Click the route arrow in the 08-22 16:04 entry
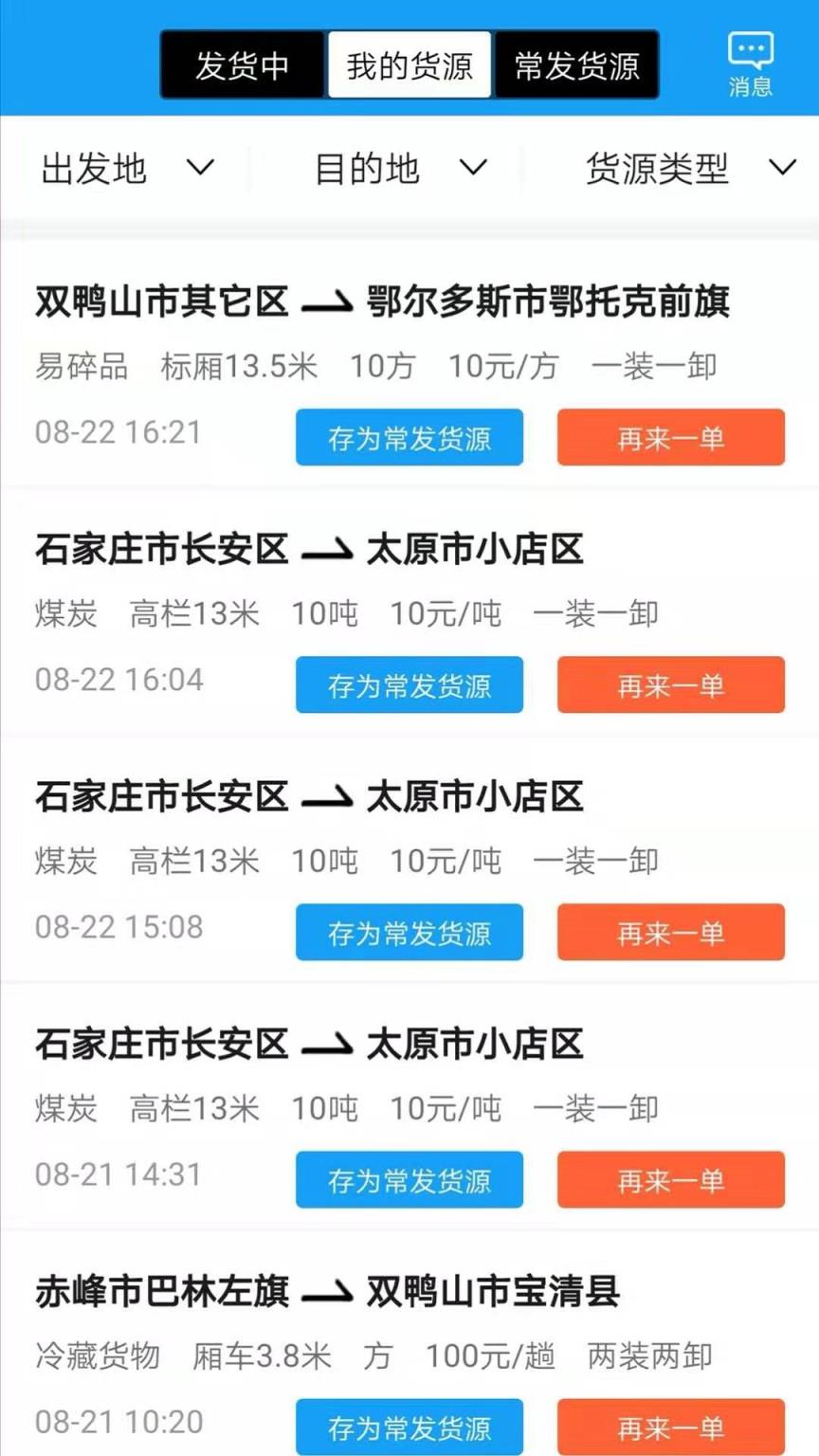The width and height of the screenshot is (819, 1456). 329,548
